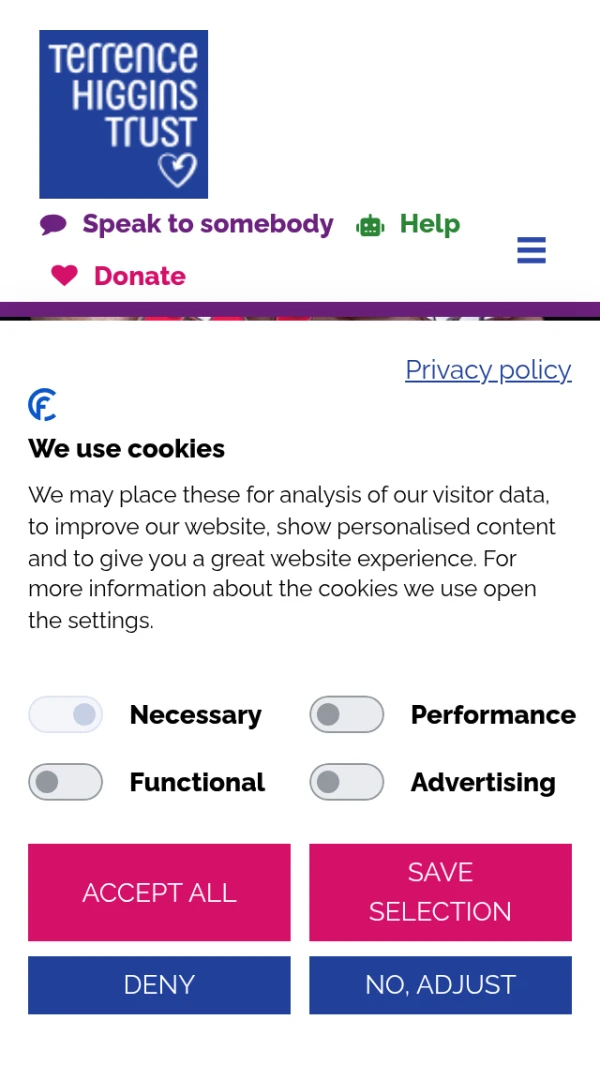Screen dimensions: 600x1065
Task: Open the Privacy policy link
Action: (x=488, y=370)
